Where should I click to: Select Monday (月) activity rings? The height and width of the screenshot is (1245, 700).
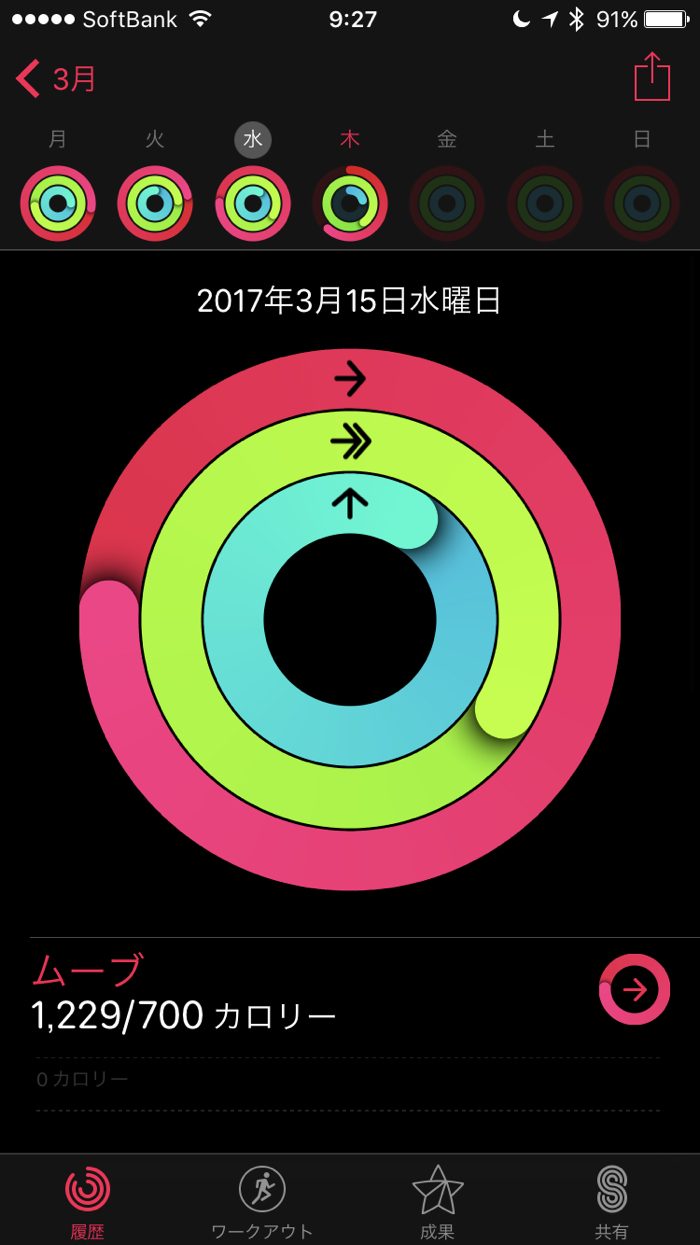pos(58,204)
